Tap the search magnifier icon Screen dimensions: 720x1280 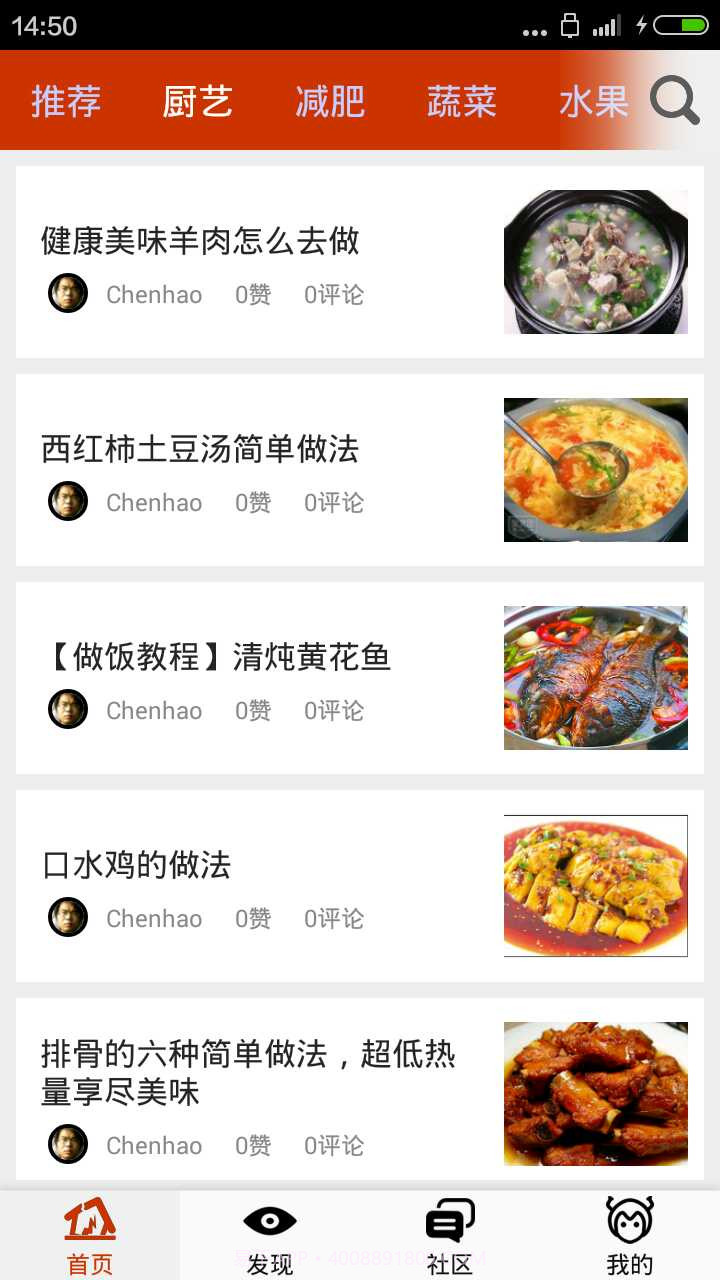click(x=674, y=99)
